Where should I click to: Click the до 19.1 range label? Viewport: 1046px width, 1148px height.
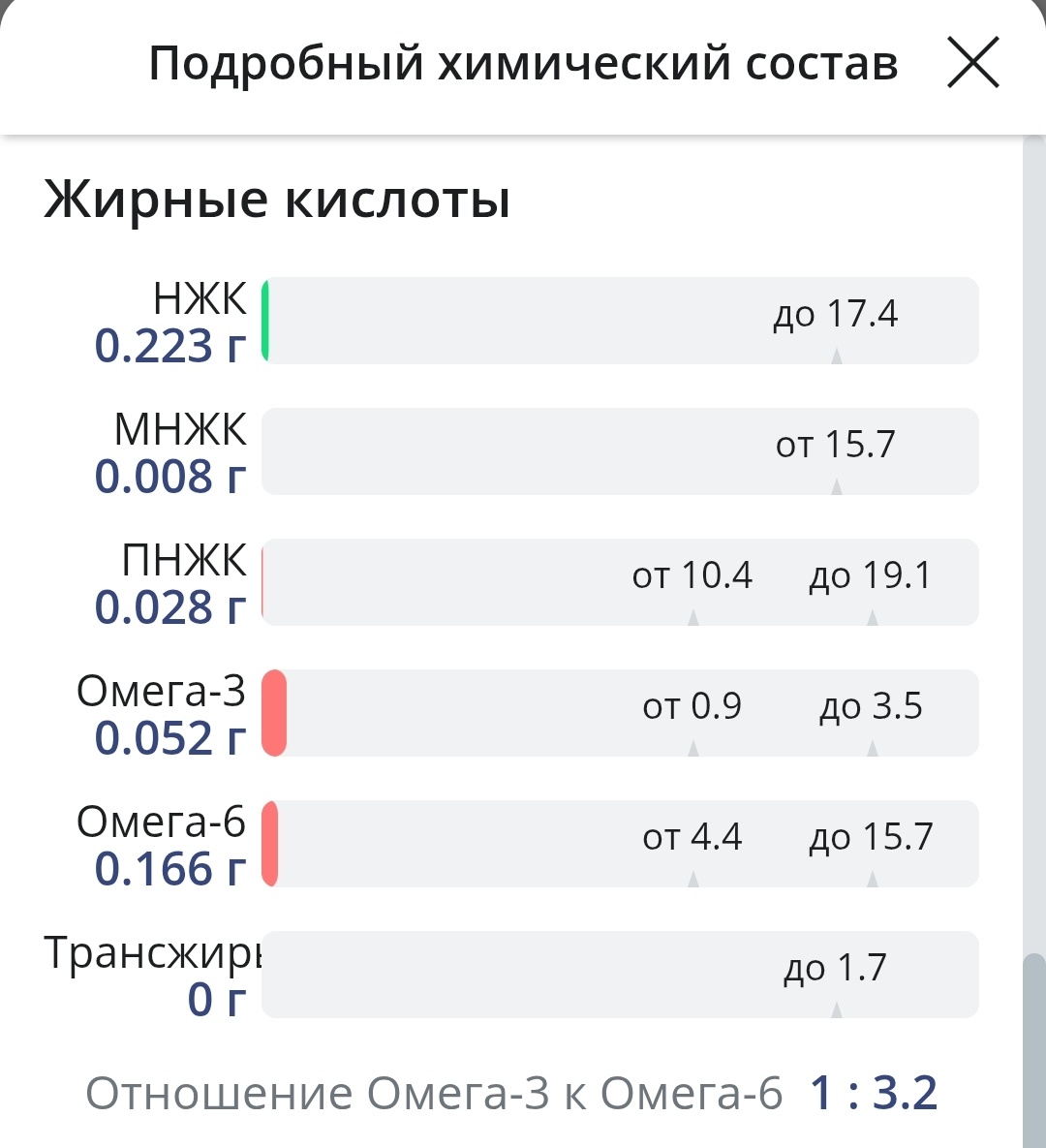click(872, 574)
